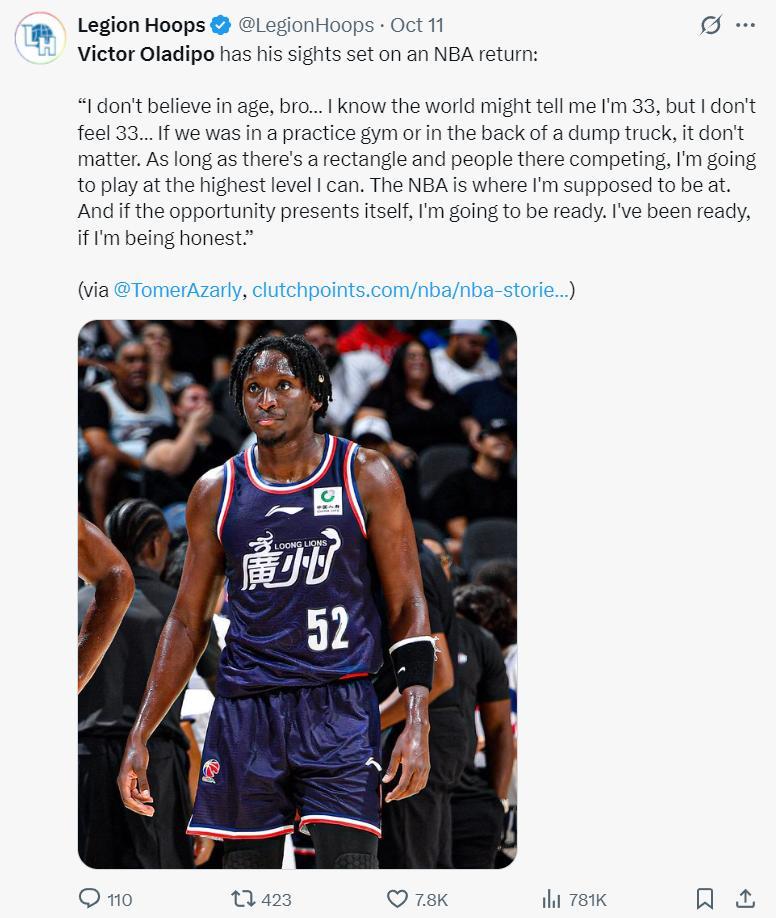Open the Oct 11 post timestamp
The height and width of the screenshot is (918, 776).
417,25
